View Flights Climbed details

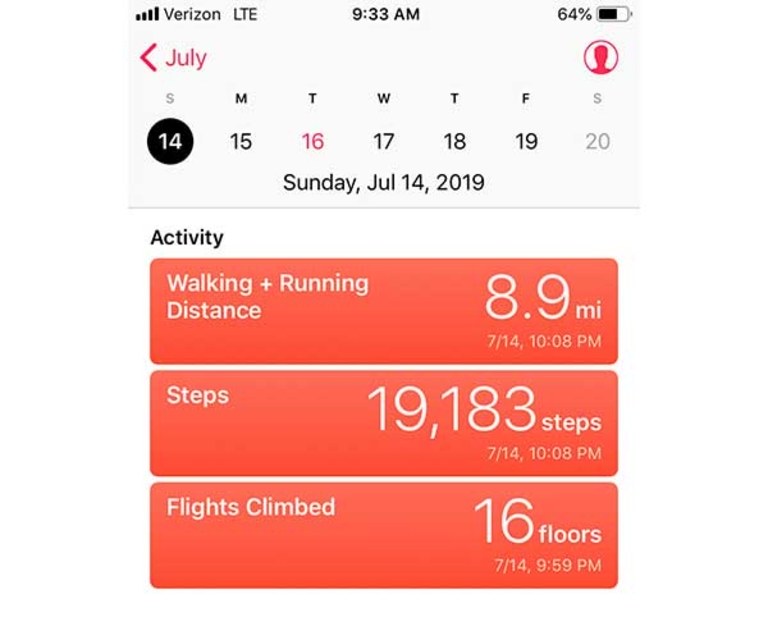pos(383,535)
